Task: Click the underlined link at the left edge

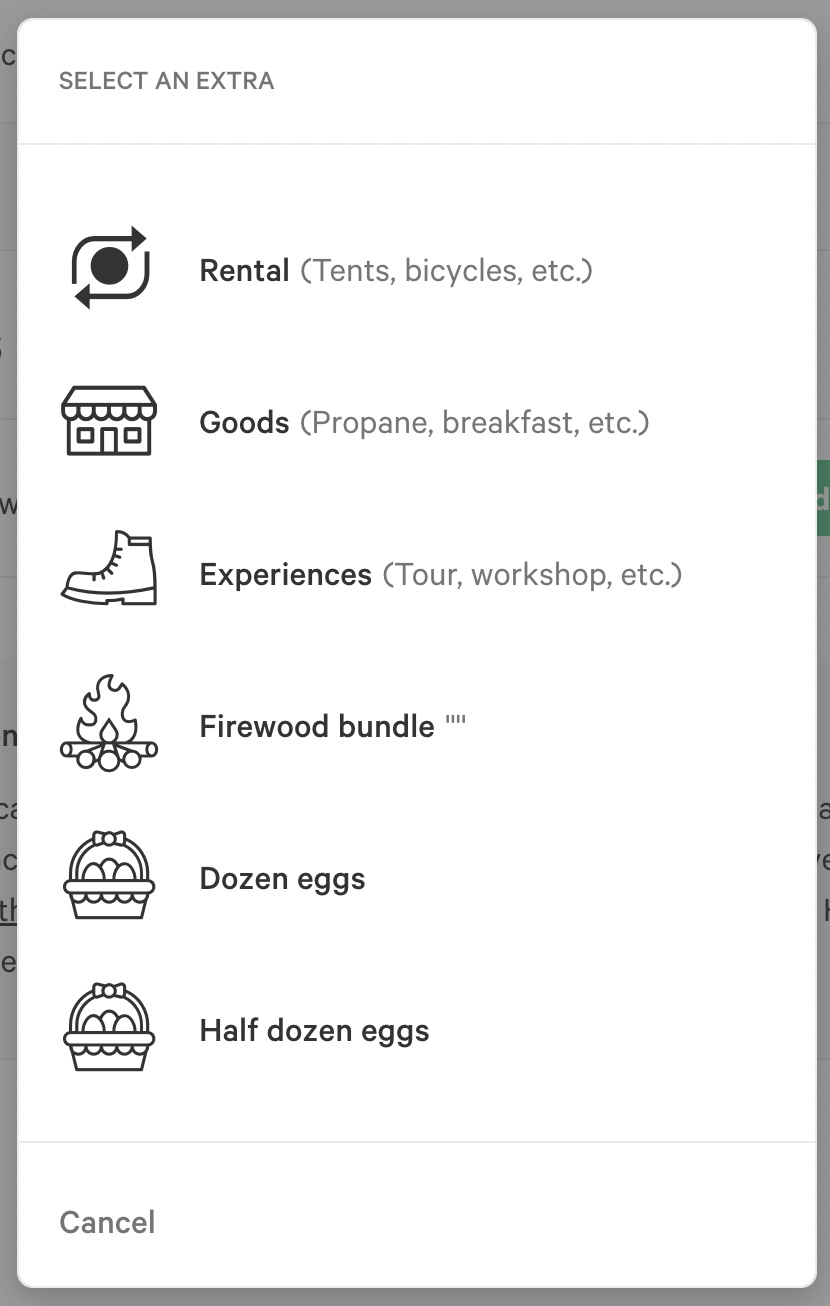Action: click(6, 911)
